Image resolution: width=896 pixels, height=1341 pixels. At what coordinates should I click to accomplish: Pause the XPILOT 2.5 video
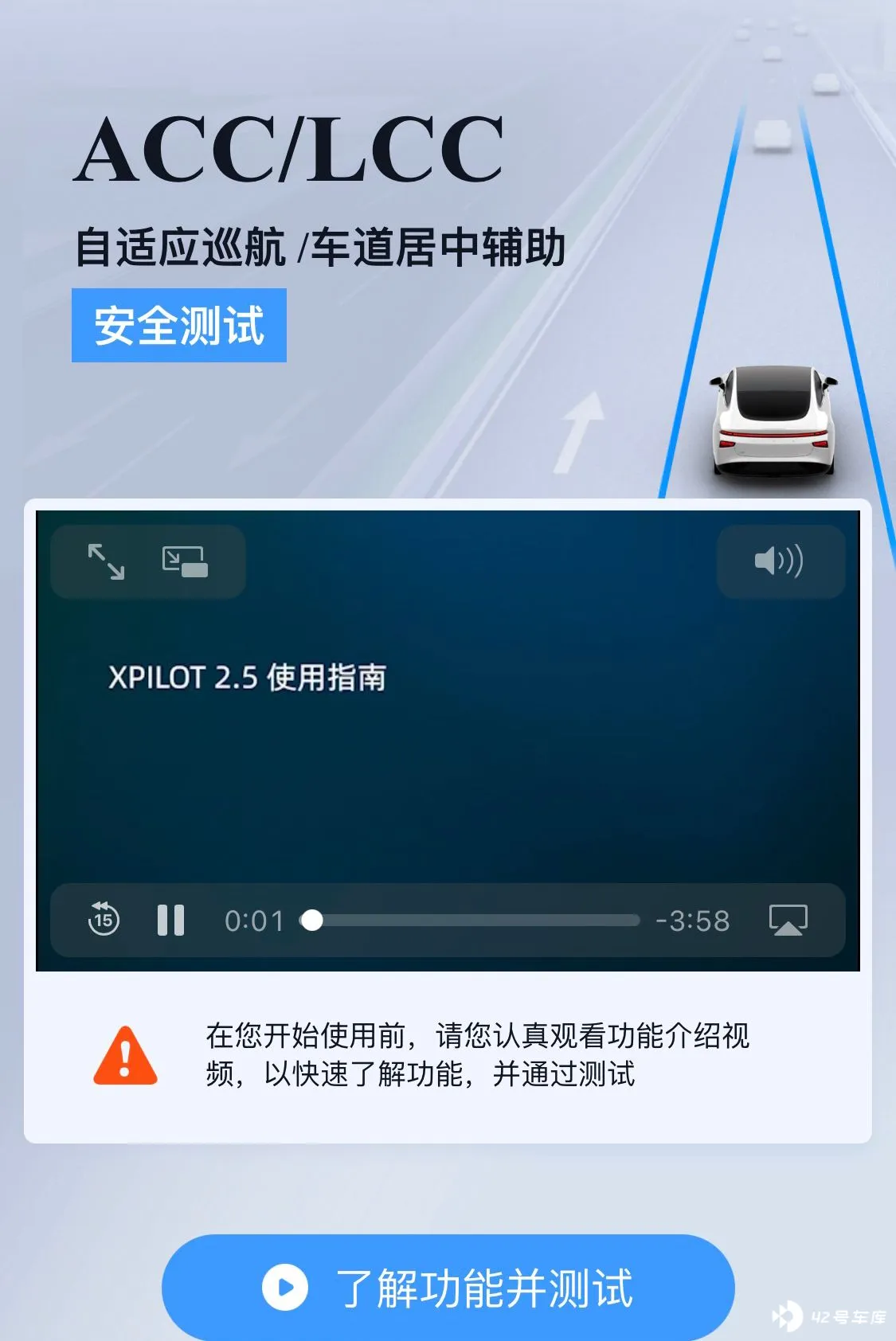(170, 920)
